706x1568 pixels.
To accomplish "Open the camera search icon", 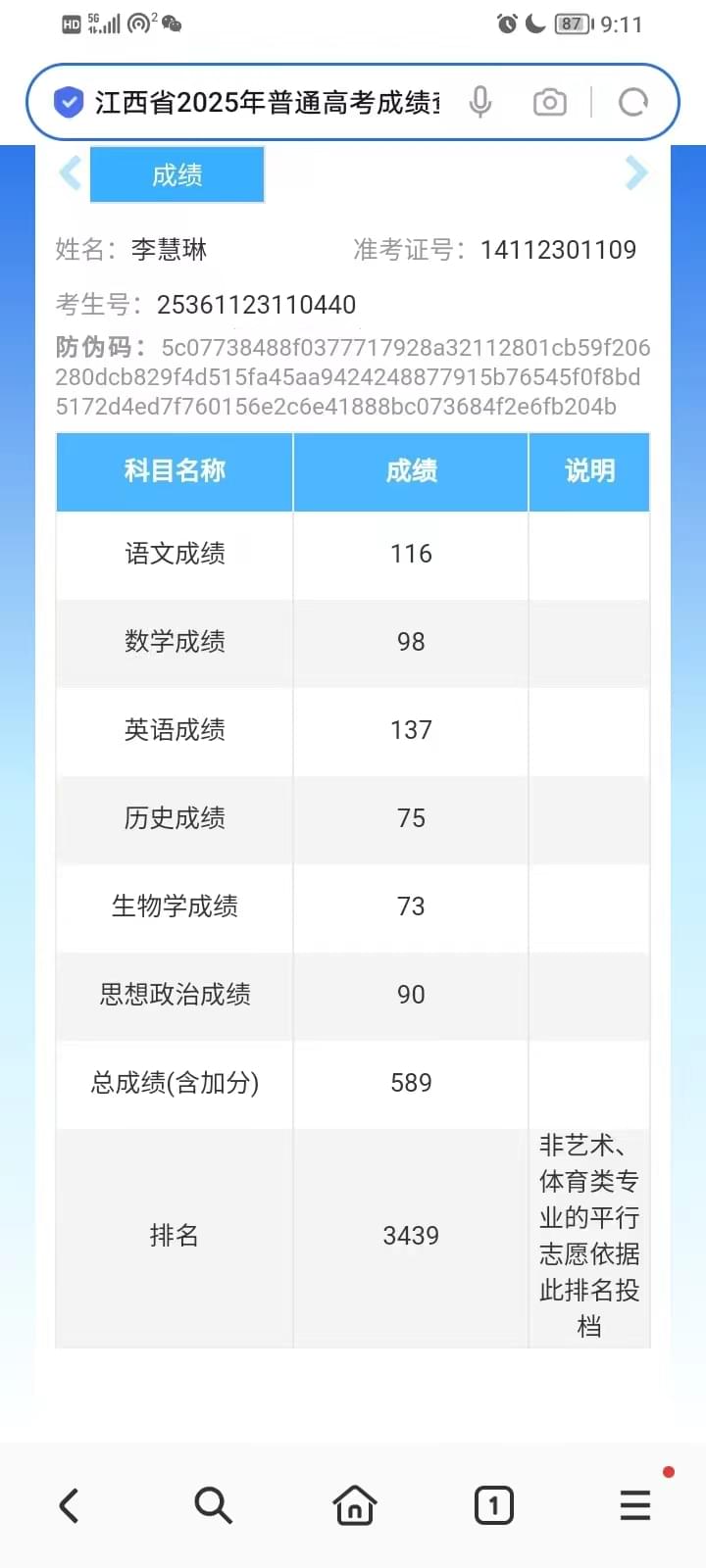I will 549,102.
